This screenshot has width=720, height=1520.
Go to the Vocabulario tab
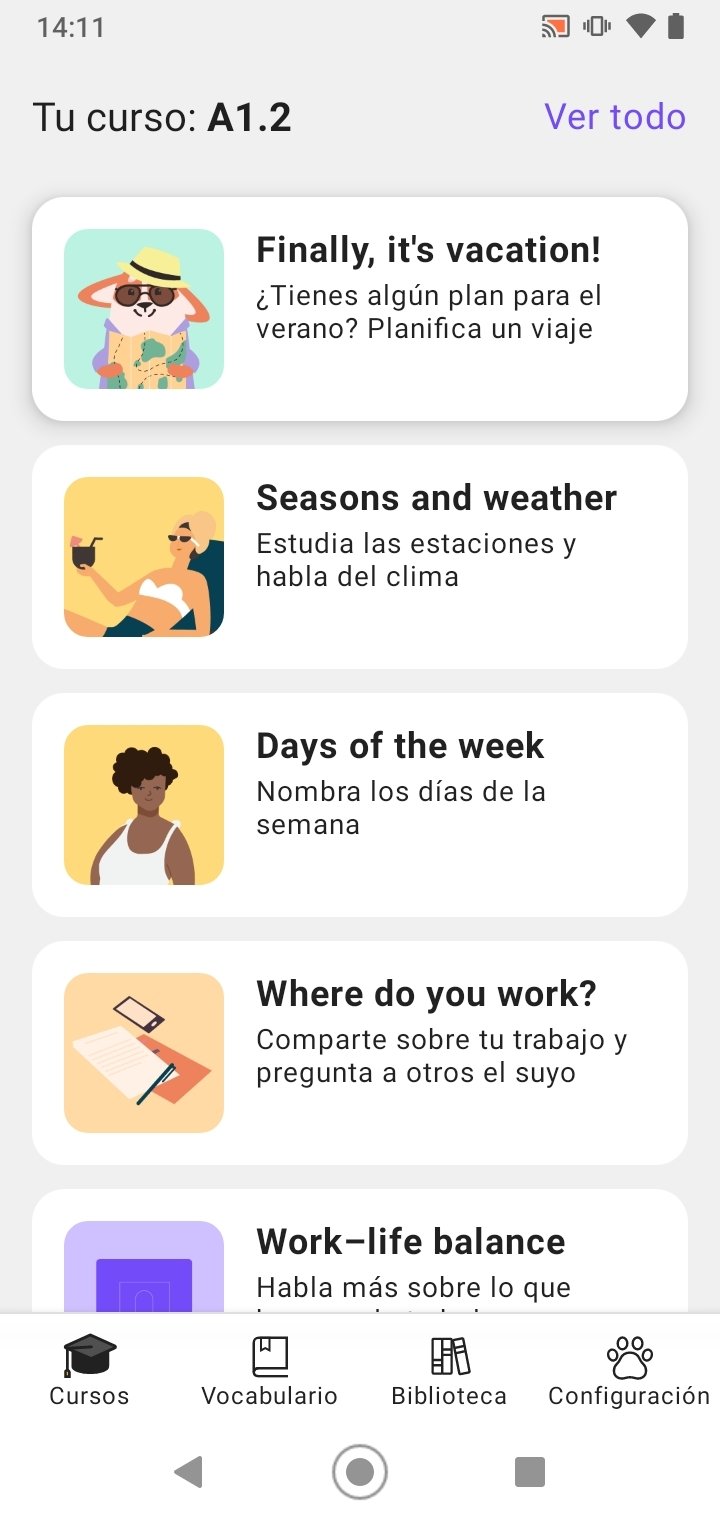tap(269, 1371)
